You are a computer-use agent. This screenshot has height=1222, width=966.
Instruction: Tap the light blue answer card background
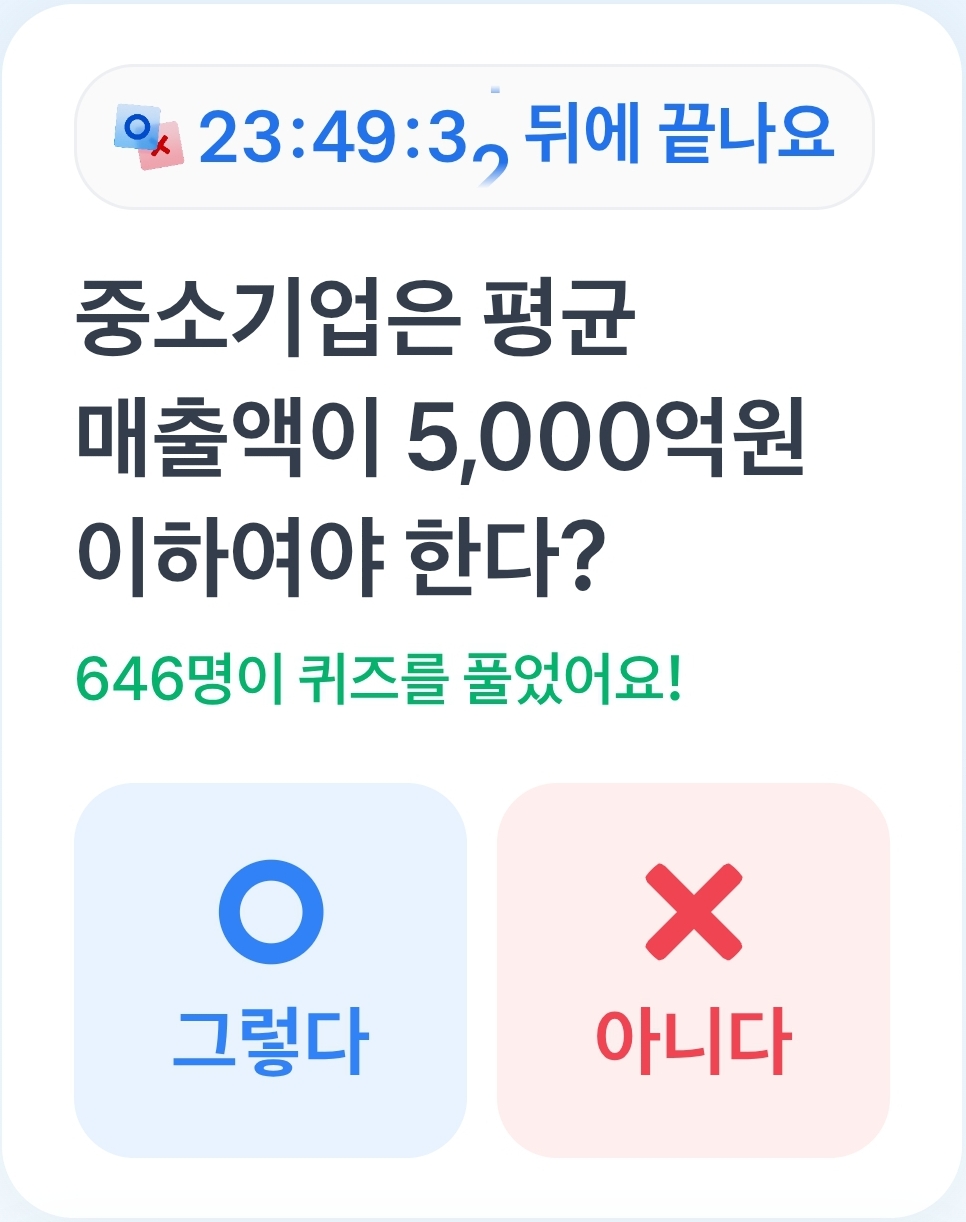(272, 1100)
